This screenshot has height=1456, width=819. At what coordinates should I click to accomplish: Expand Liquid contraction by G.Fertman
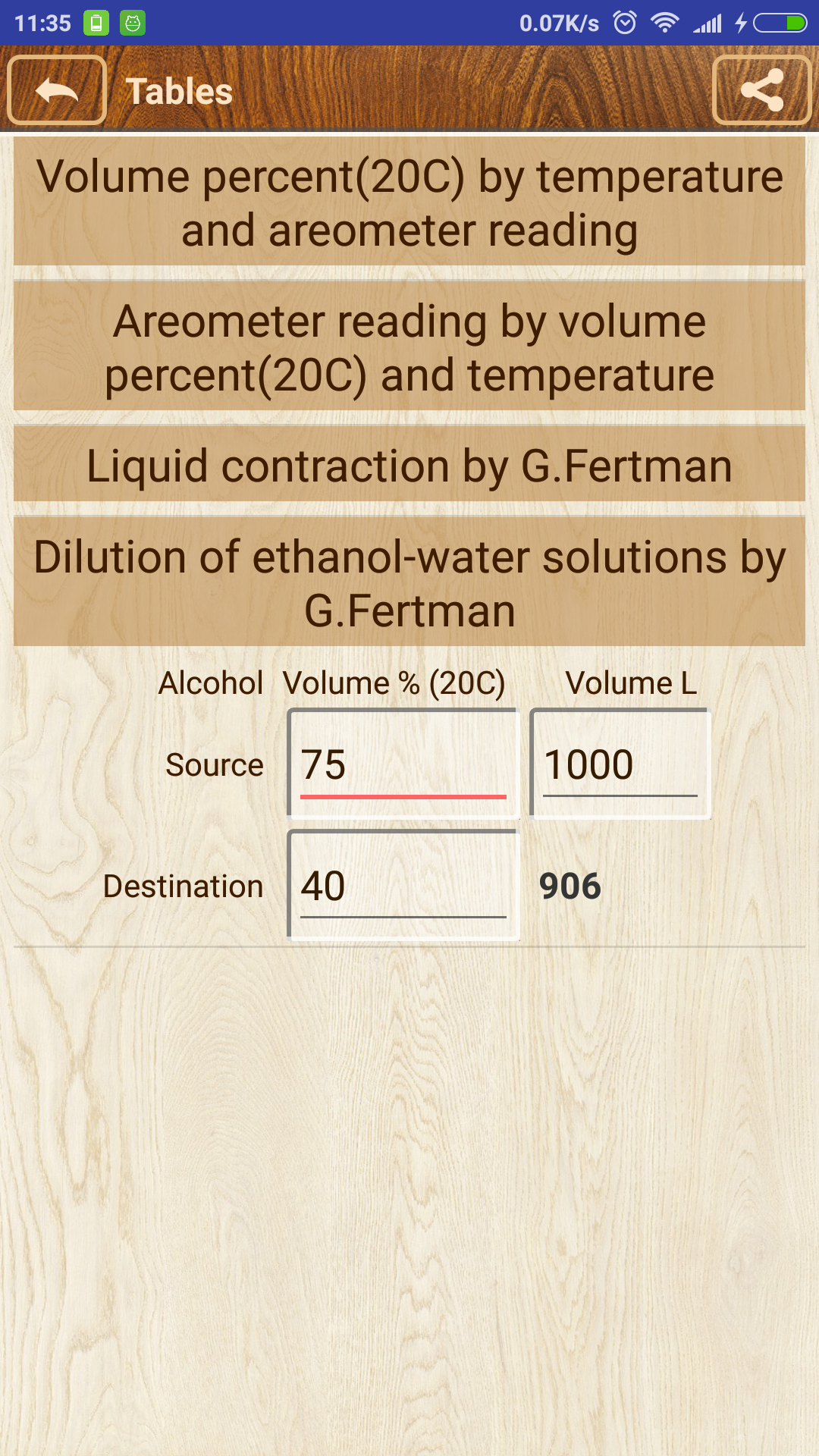409,465
